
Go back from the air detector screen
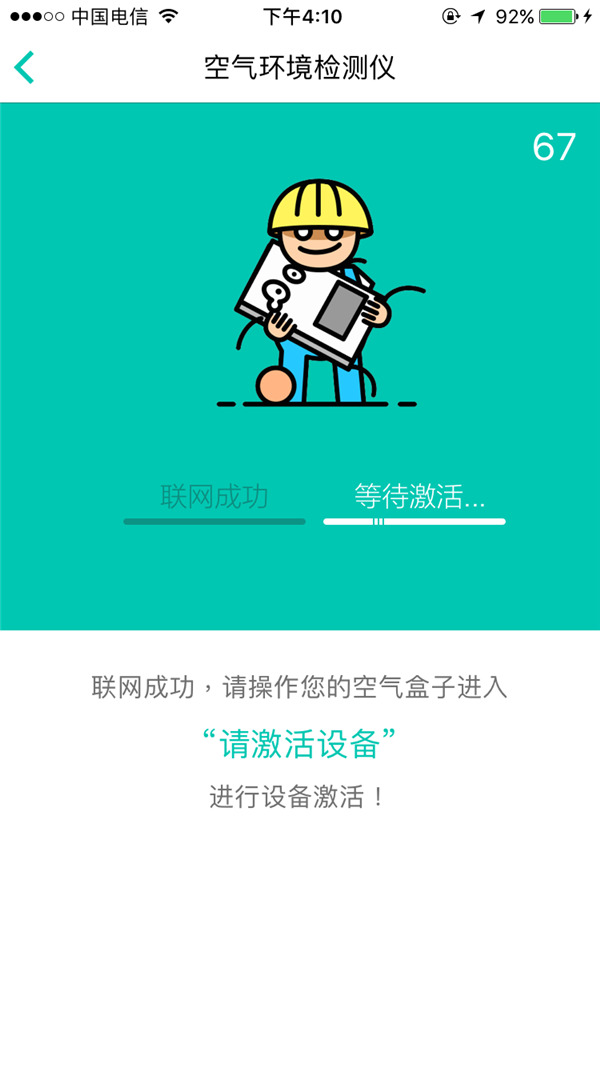(25, 67)
